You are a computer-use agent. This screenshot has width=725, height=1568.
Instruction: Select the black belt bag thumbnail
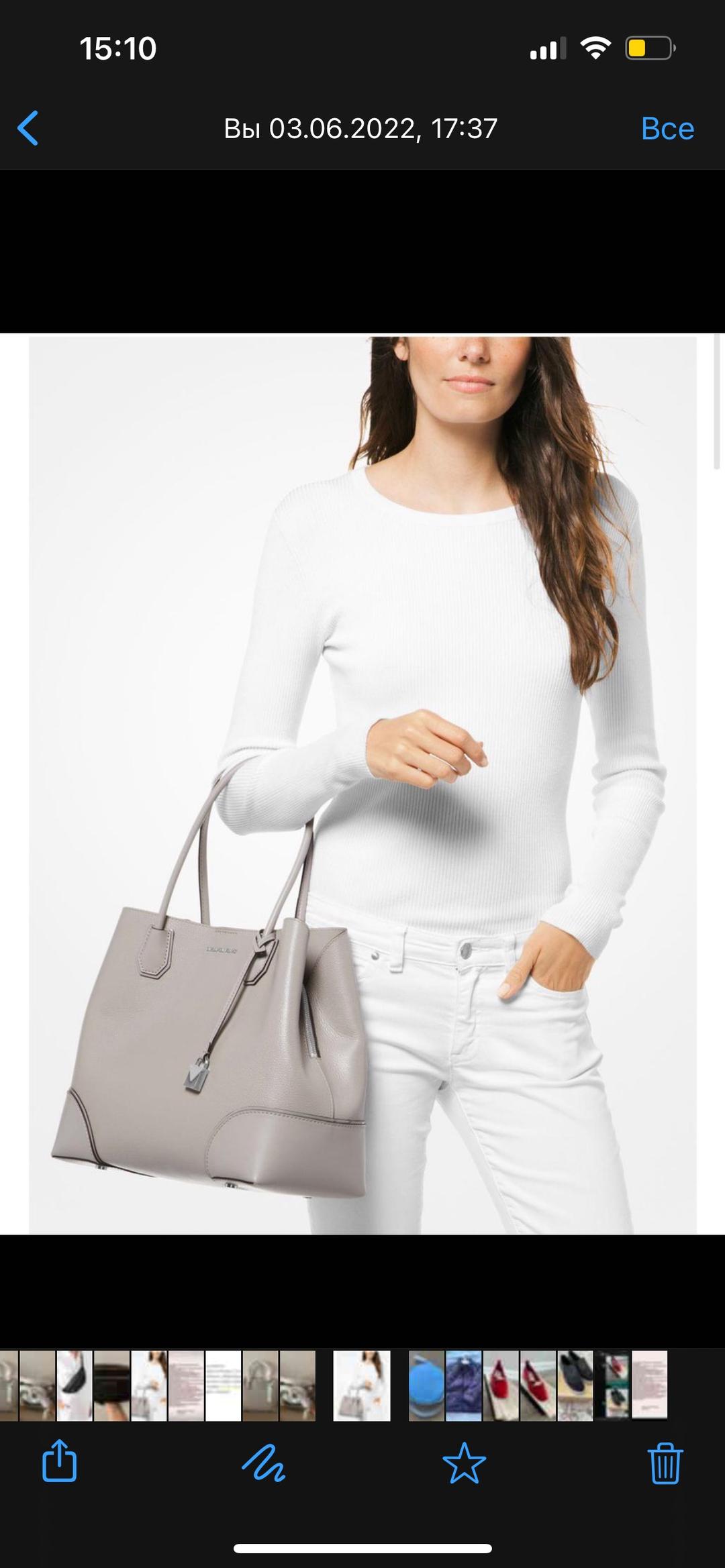75,1386
